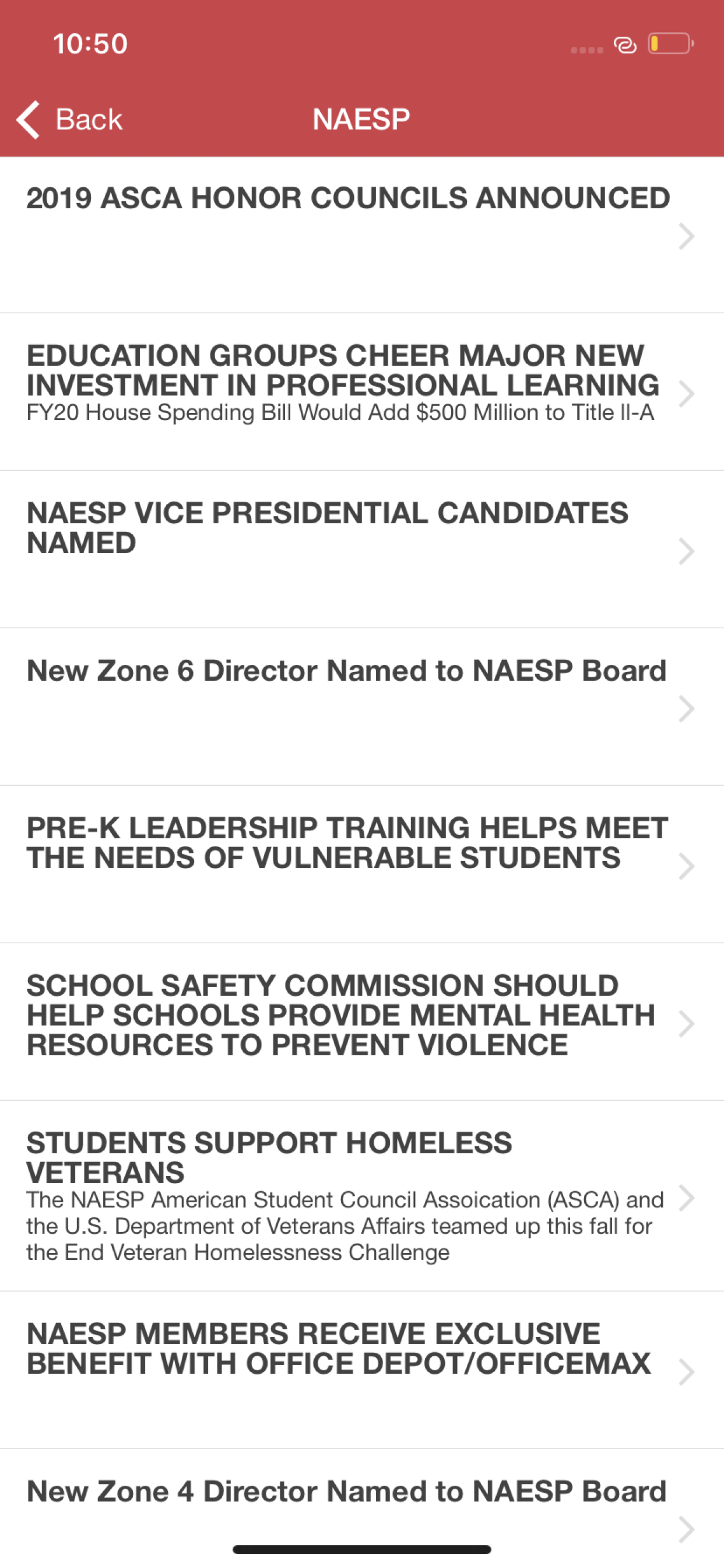This screenshot has width=724, height=1568.
Task: Open Students Support Homeless Veterans story
Action: coord(362,1196)
